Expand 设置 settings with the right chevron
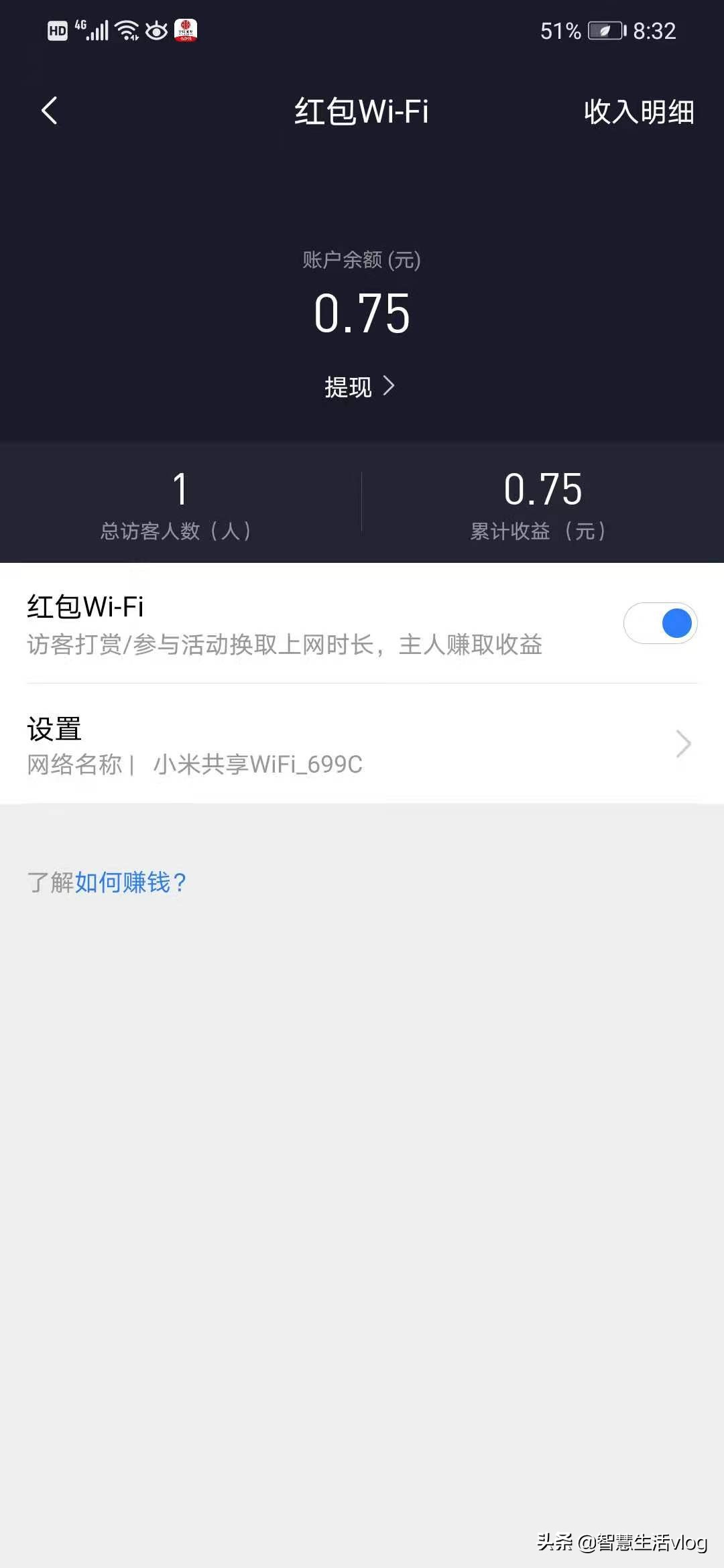 pos(683,744)
